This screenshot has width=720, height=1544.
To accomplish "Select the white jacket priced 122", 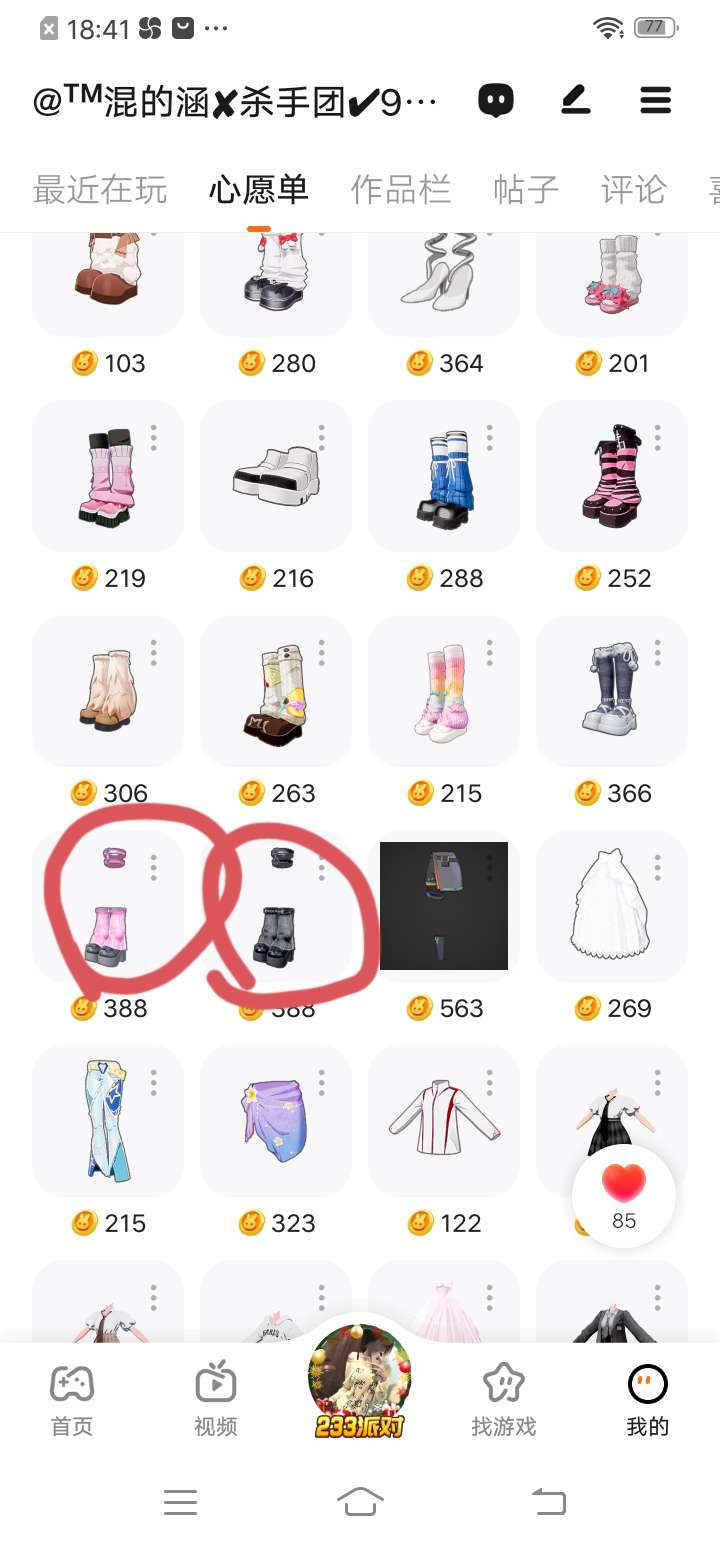I will (444, 1121).
